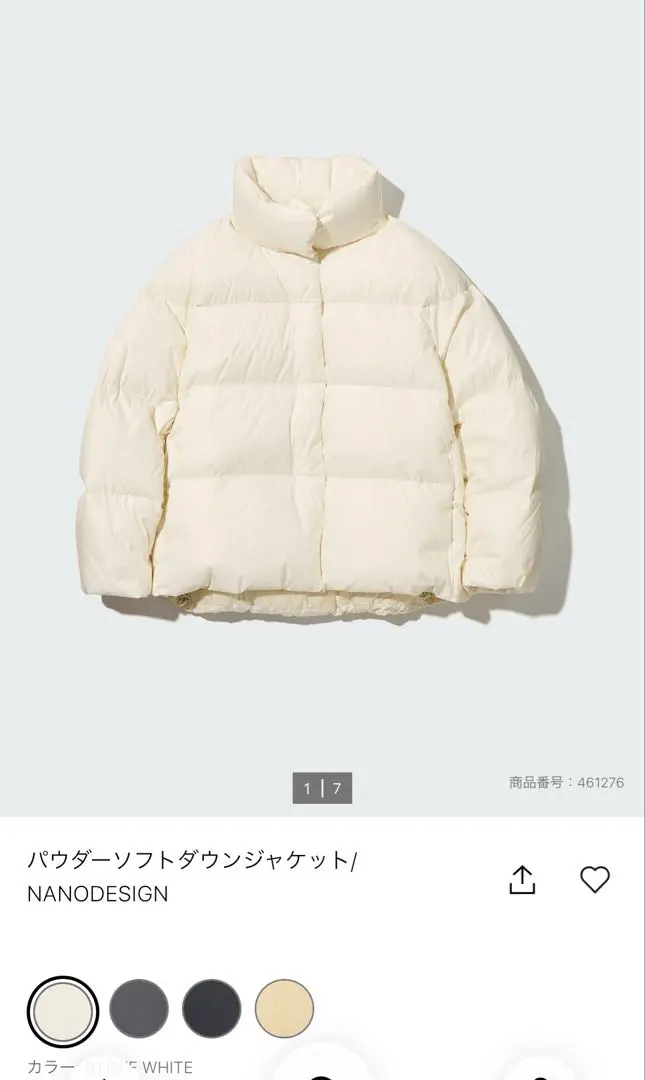Choose the gray color swatch
Image resolution: width=645 pixels, height=1080 pixels.
(139, 1008)
